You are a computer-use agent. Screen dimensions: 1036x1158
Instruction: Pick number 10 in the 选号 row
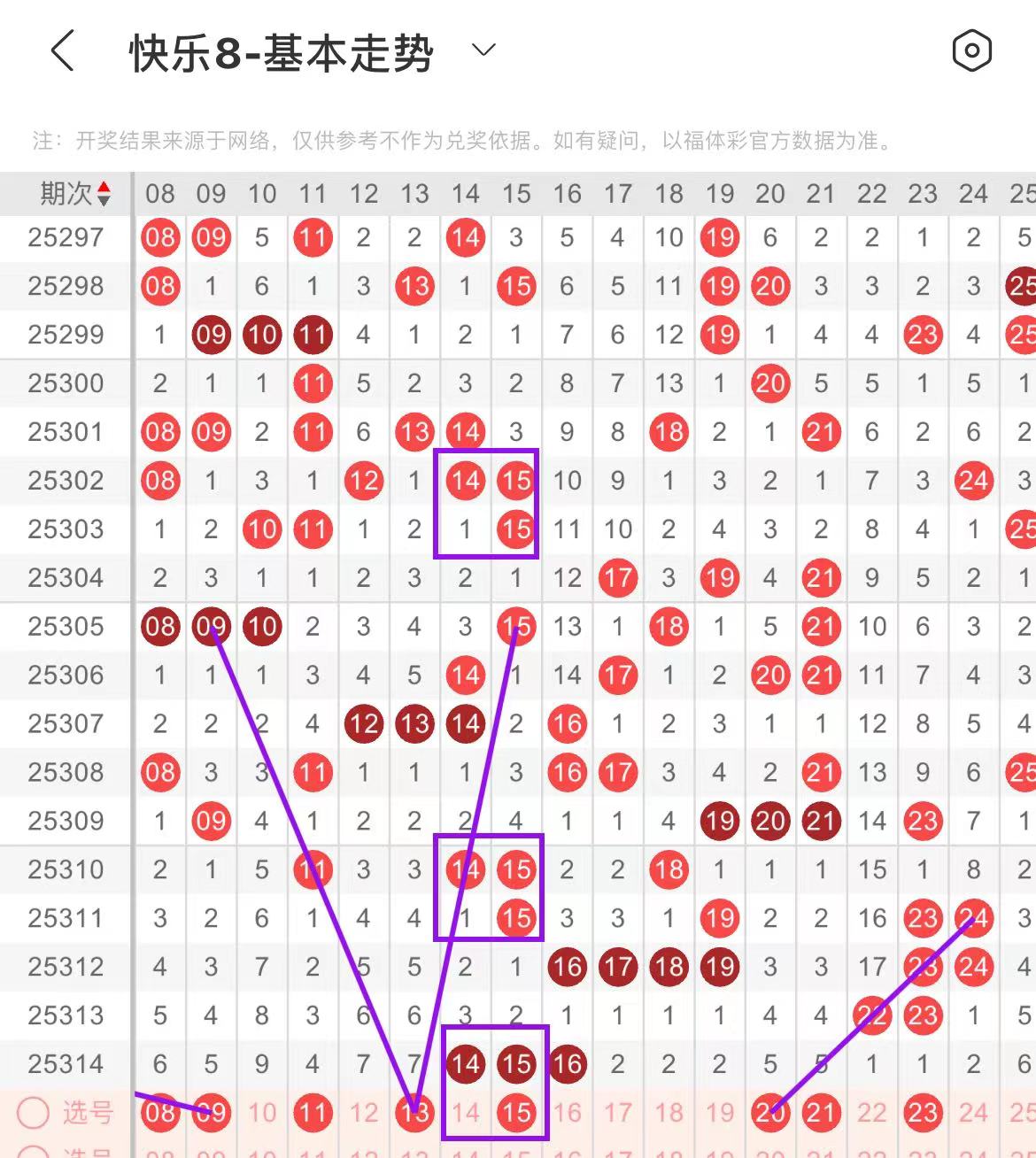[262, 1113]
